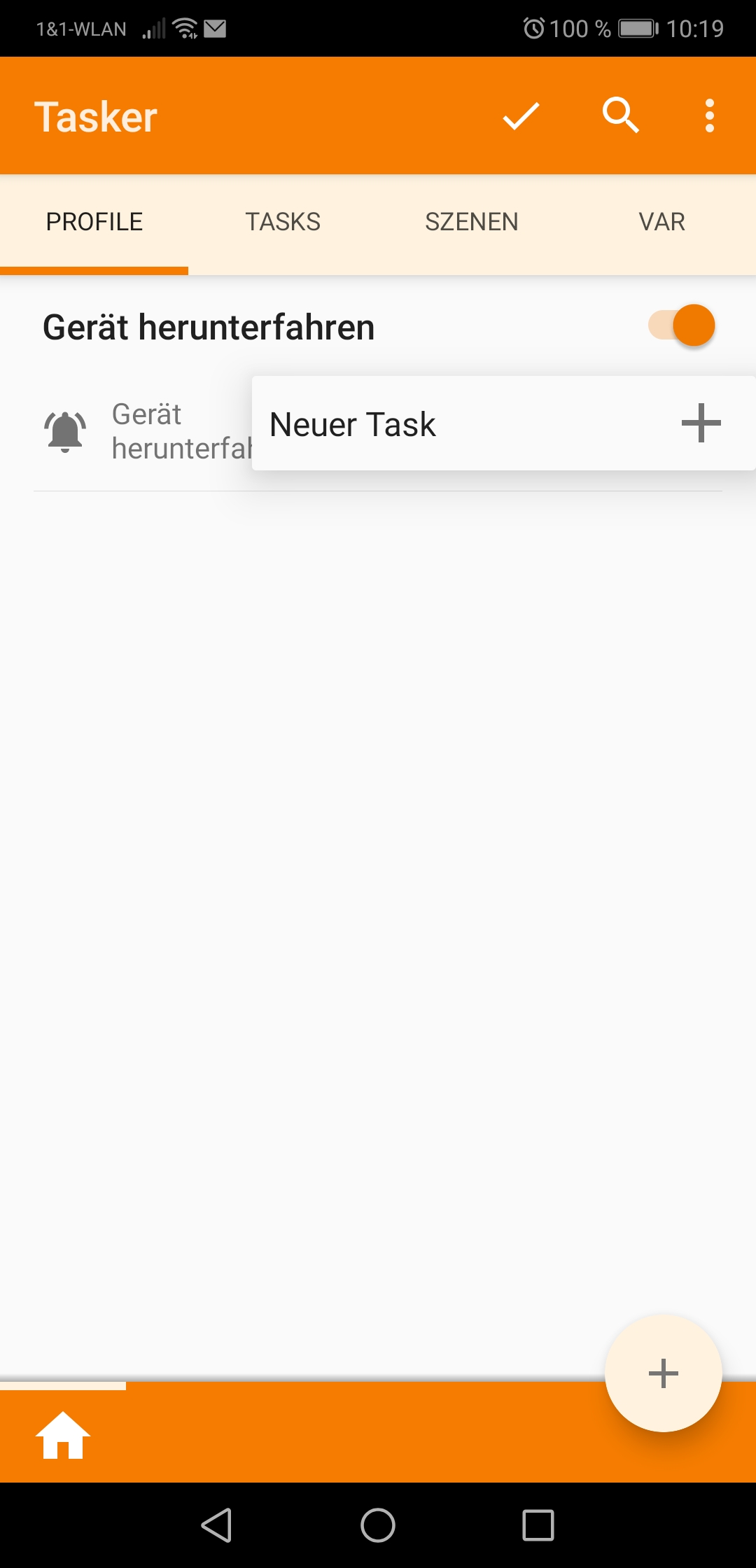Open the VAR tab
756x1568 pixels.
point(661,223)
